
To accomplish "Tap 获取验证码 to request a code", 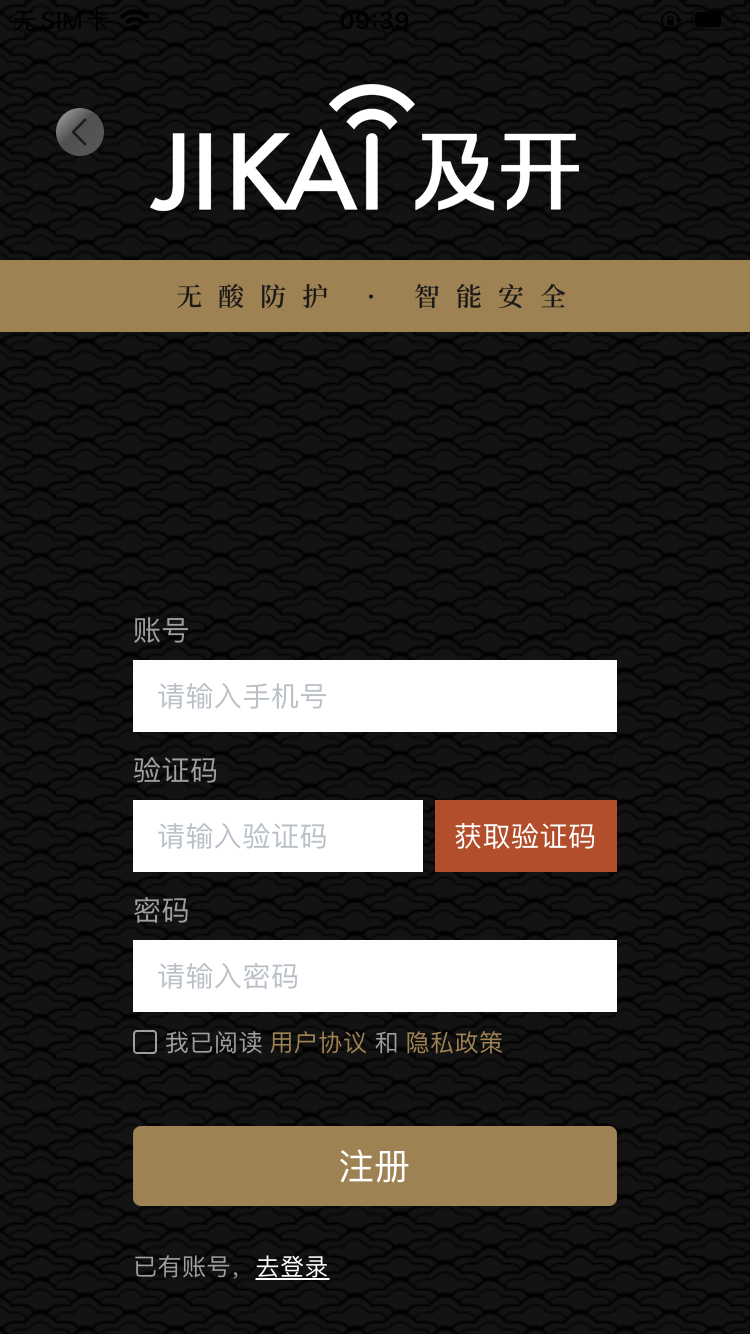I will click(526, 836).
